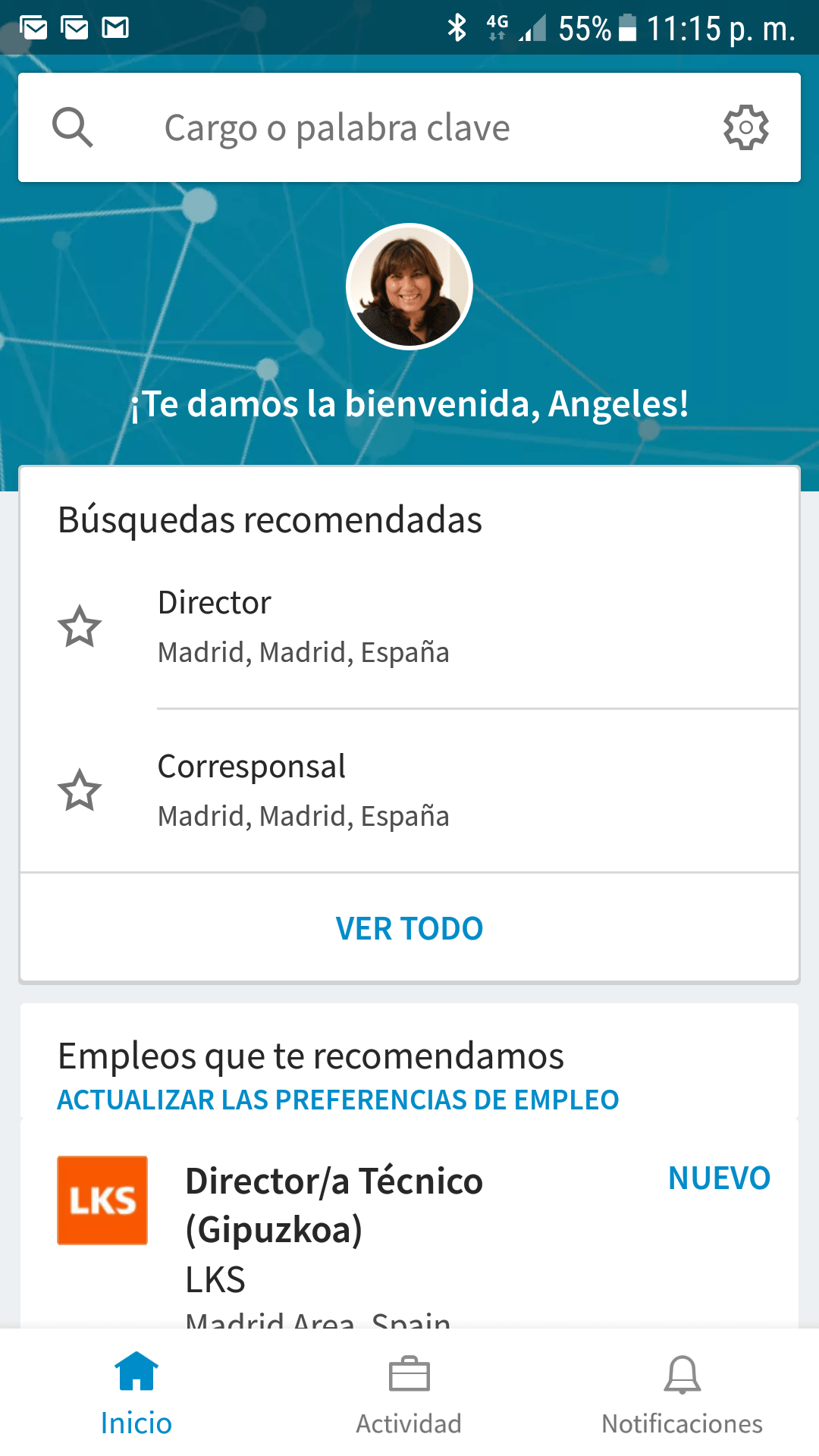Open the Director/a Técnico job at LKS
This screenshot has width=819, height=1456.
(334, 1206)
